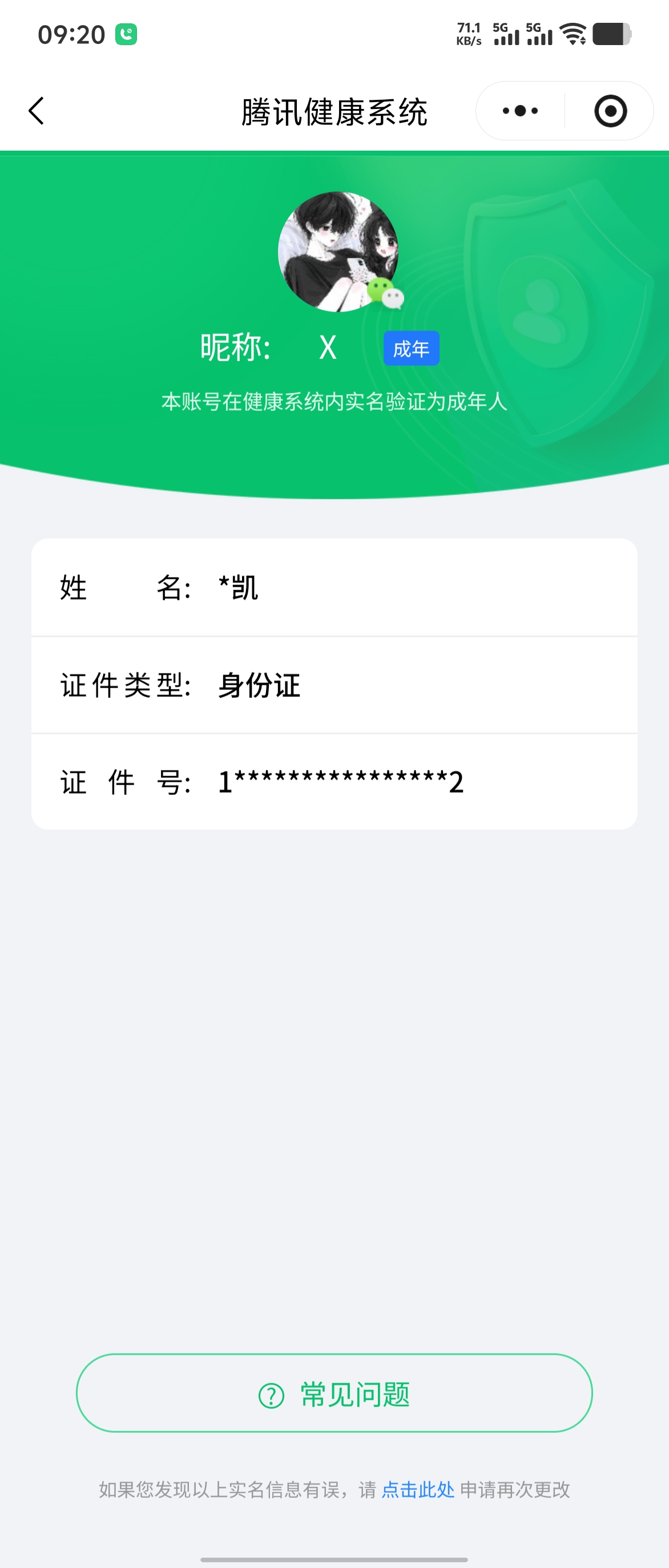Close the mini program with the circle button

(610, 111)
